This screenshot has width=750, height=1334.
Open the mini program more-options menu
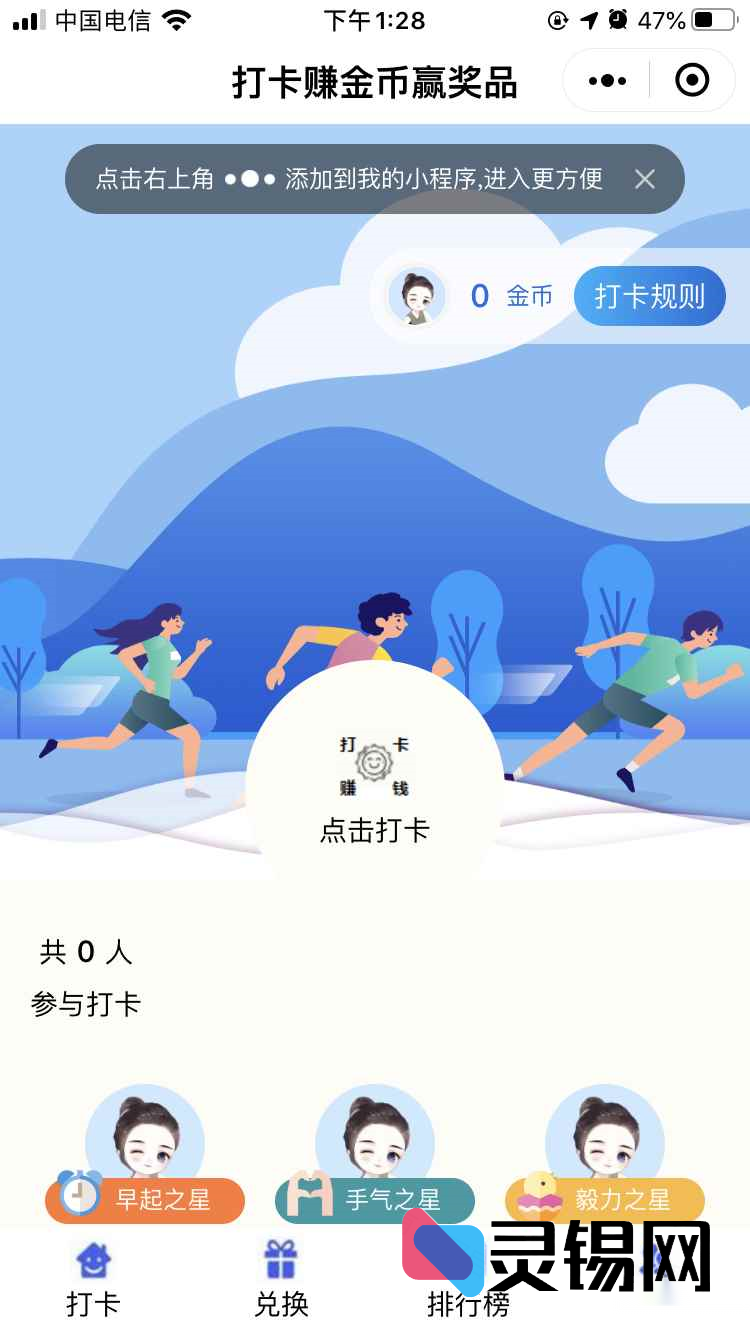tap(607, 80)
